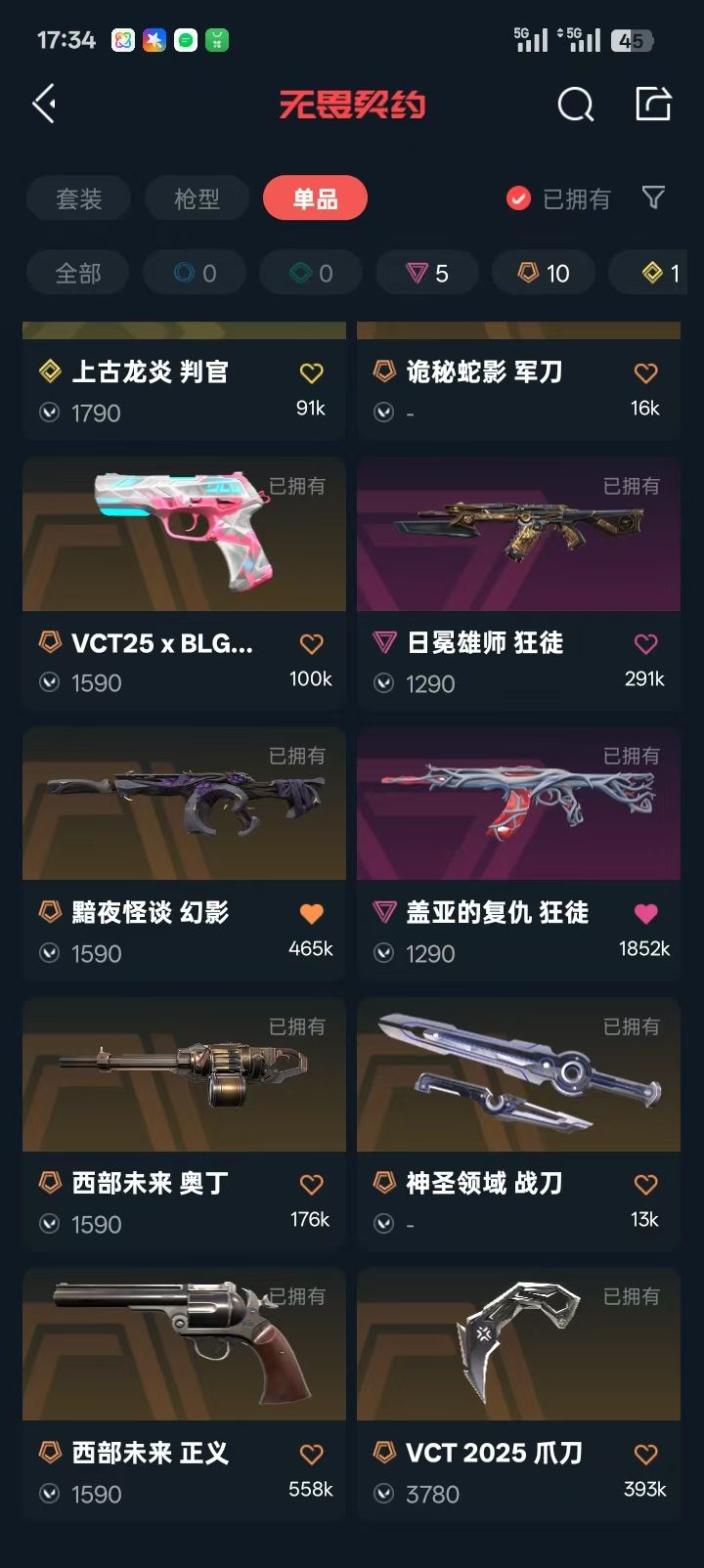Switch to the 套装 tab
Screen dimensions: 704x1568
[78, 198]
